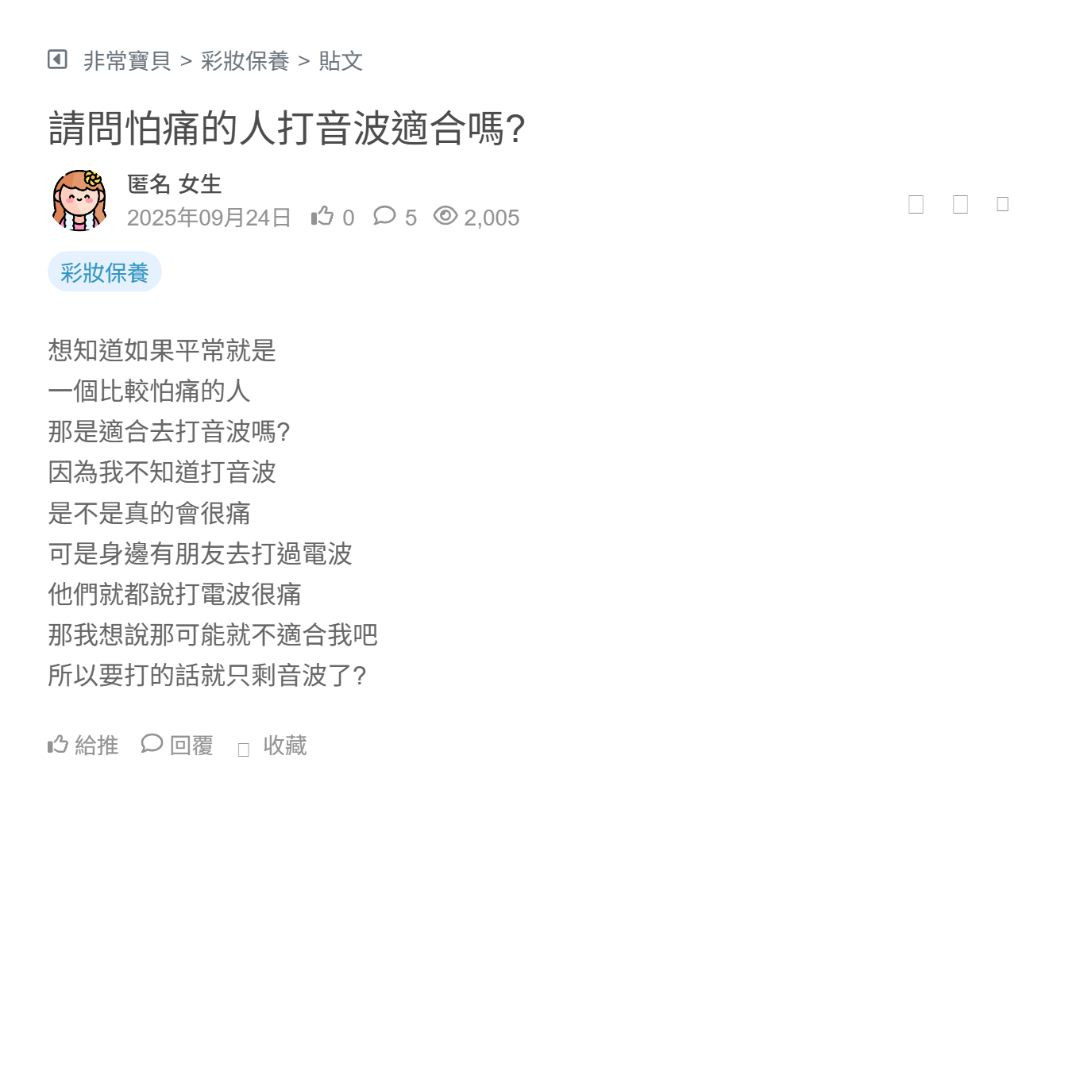Select the 彩妝保養 tag chip

104,273
